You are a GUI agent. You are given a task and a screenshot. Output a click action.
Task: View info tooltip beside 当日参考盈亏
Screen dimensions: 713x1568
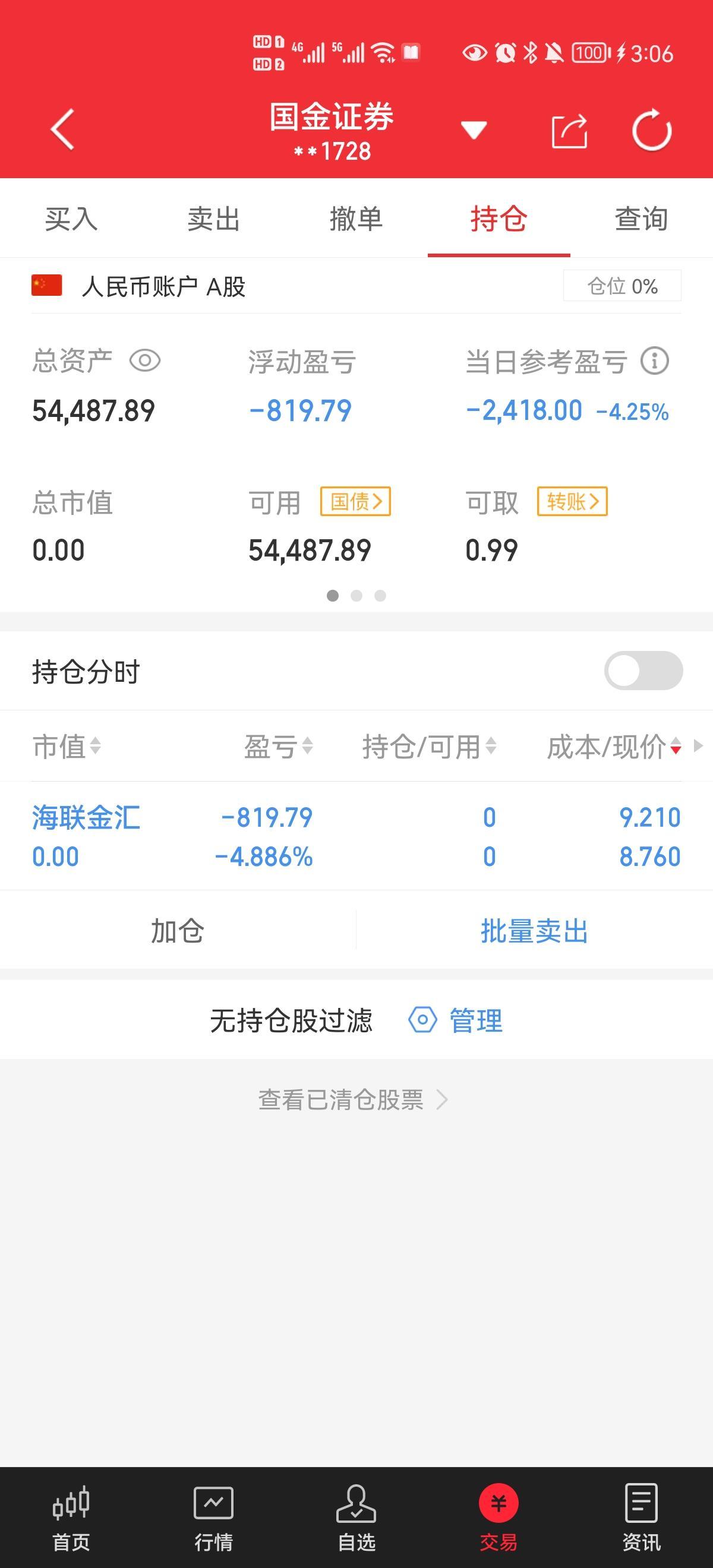[x=652, y=361]
